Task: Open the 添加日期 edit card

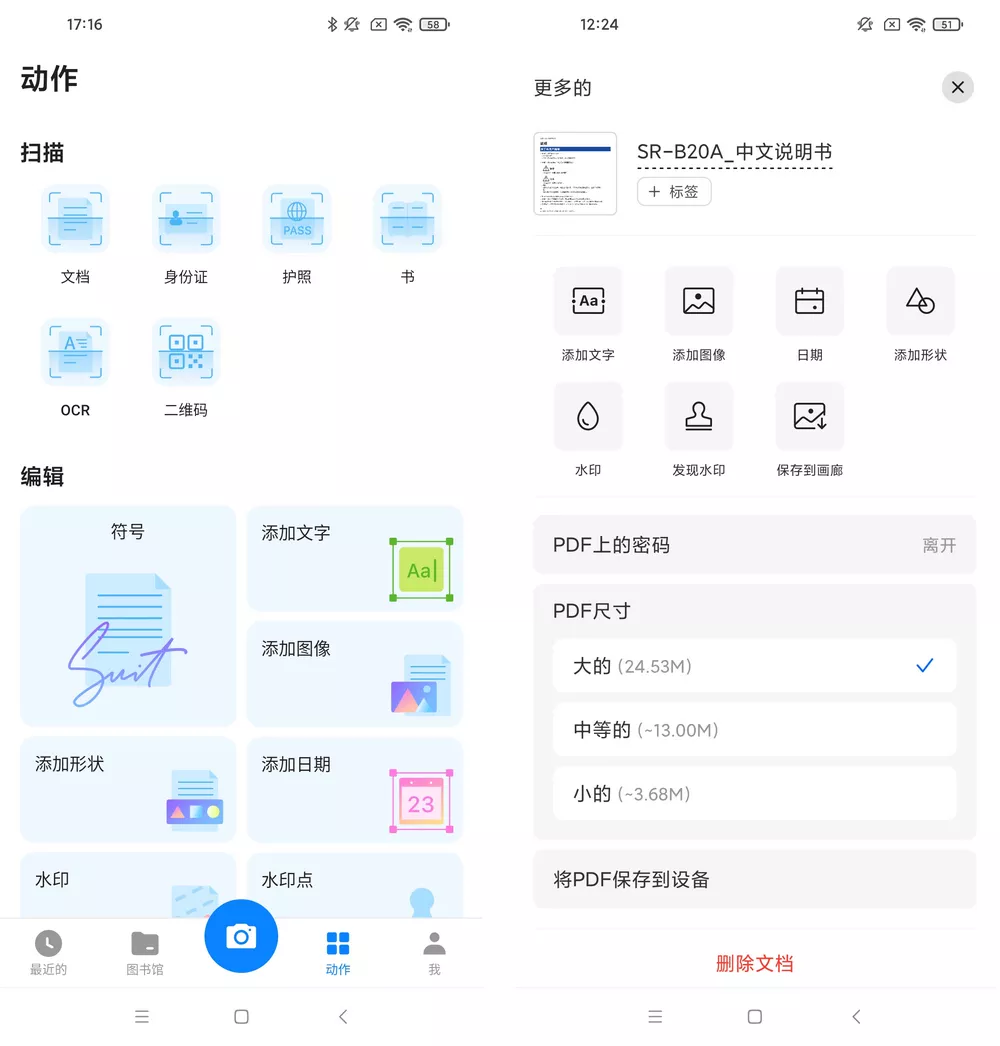Action: pos(354,789)
